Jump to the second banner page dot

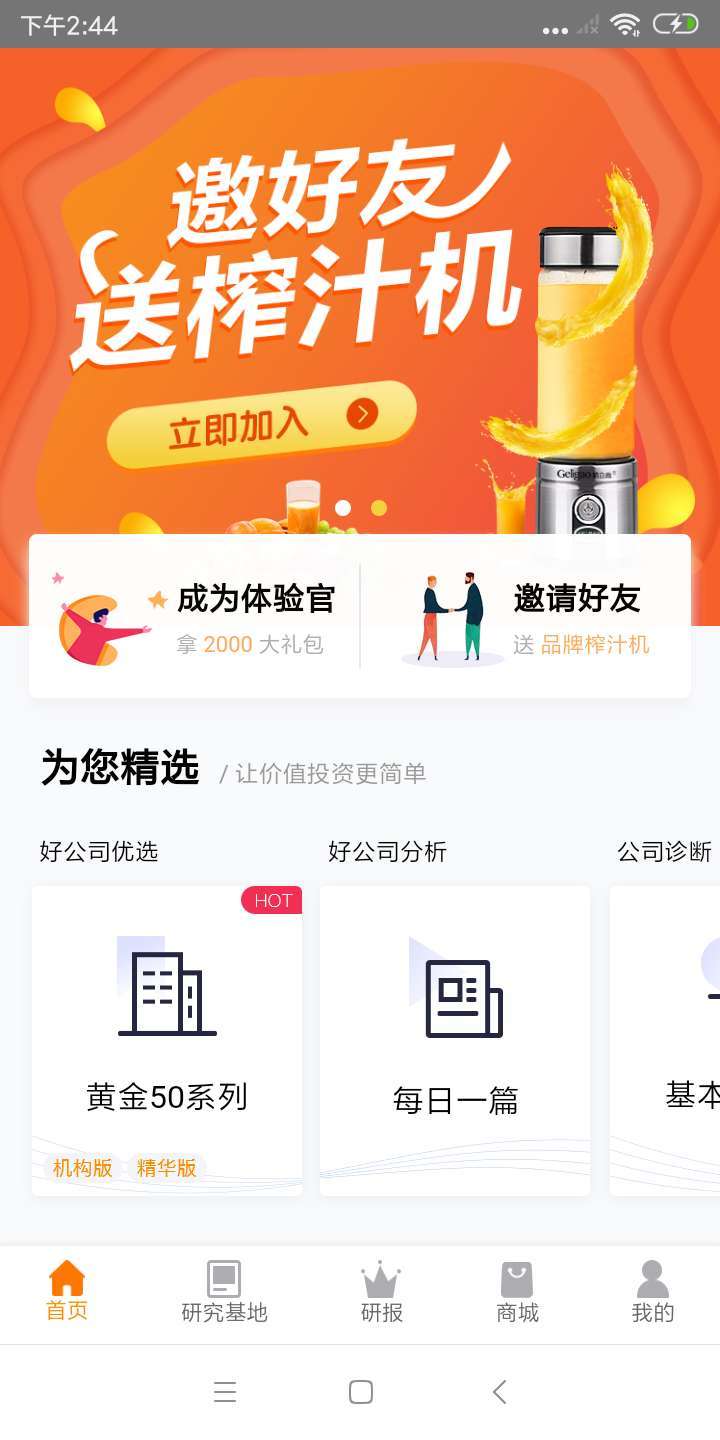(379, 508)
